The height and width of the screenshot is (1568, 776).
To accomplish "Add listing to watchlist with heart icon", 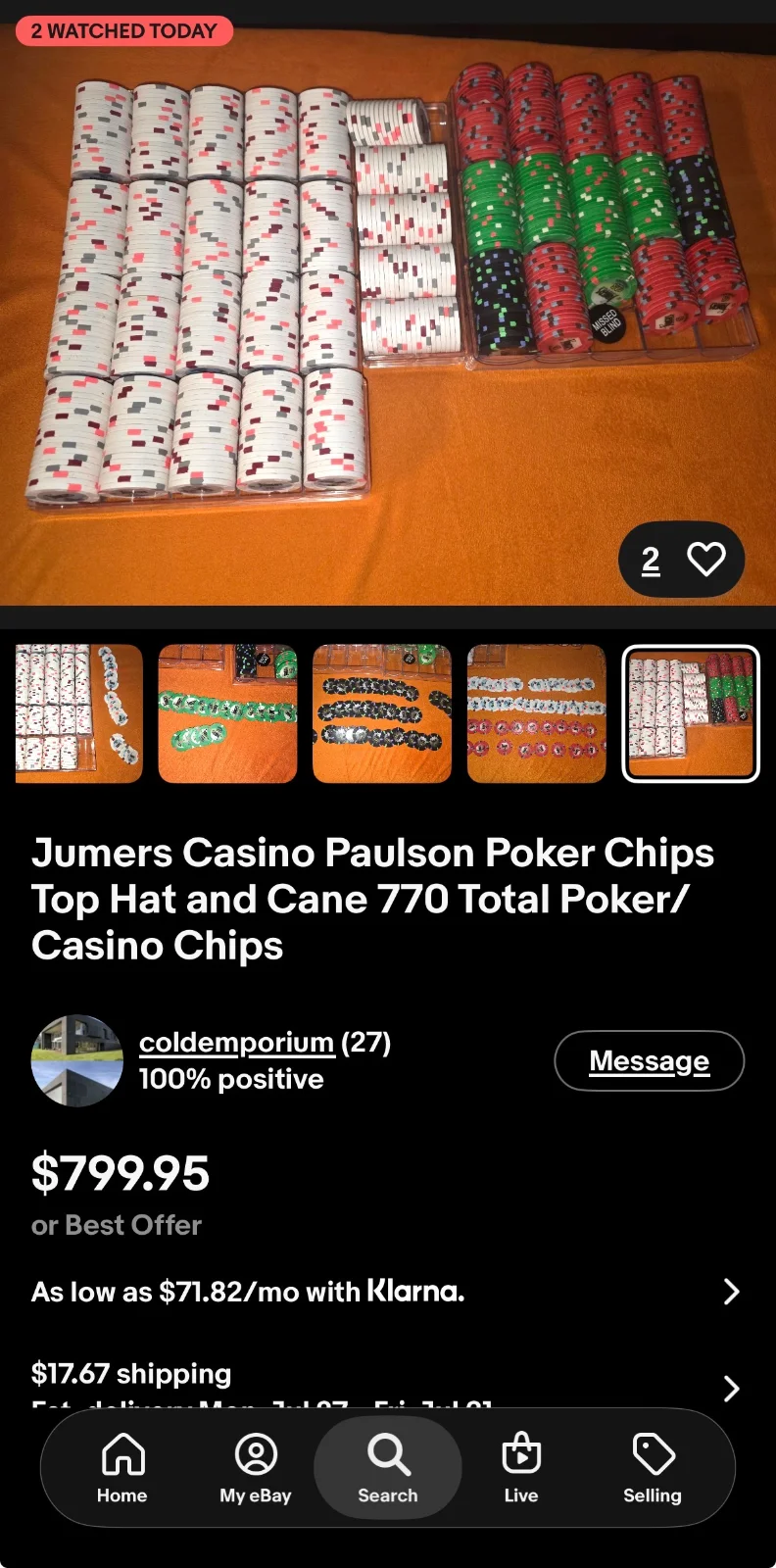I will click(705, 560).
